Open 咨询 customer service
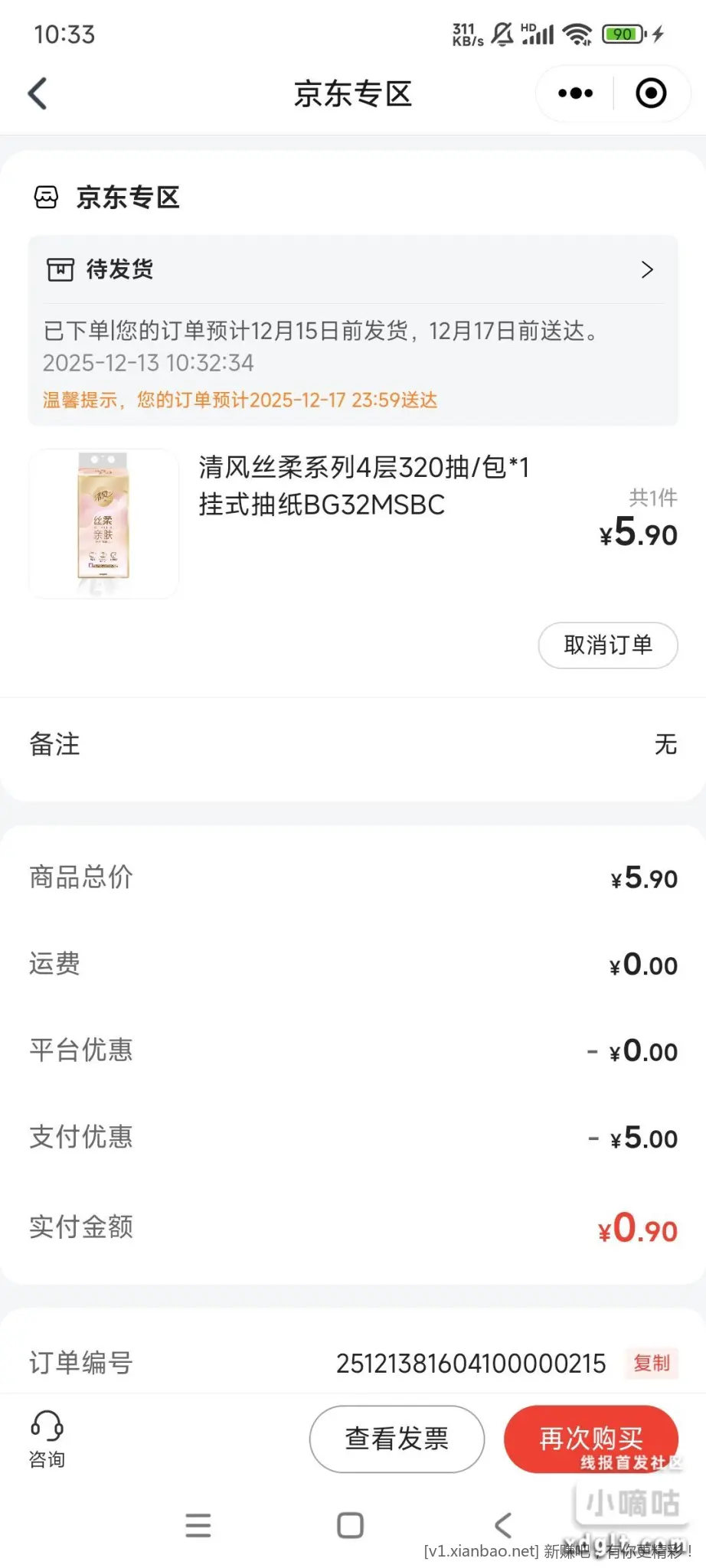 (x=47, y=1439)
